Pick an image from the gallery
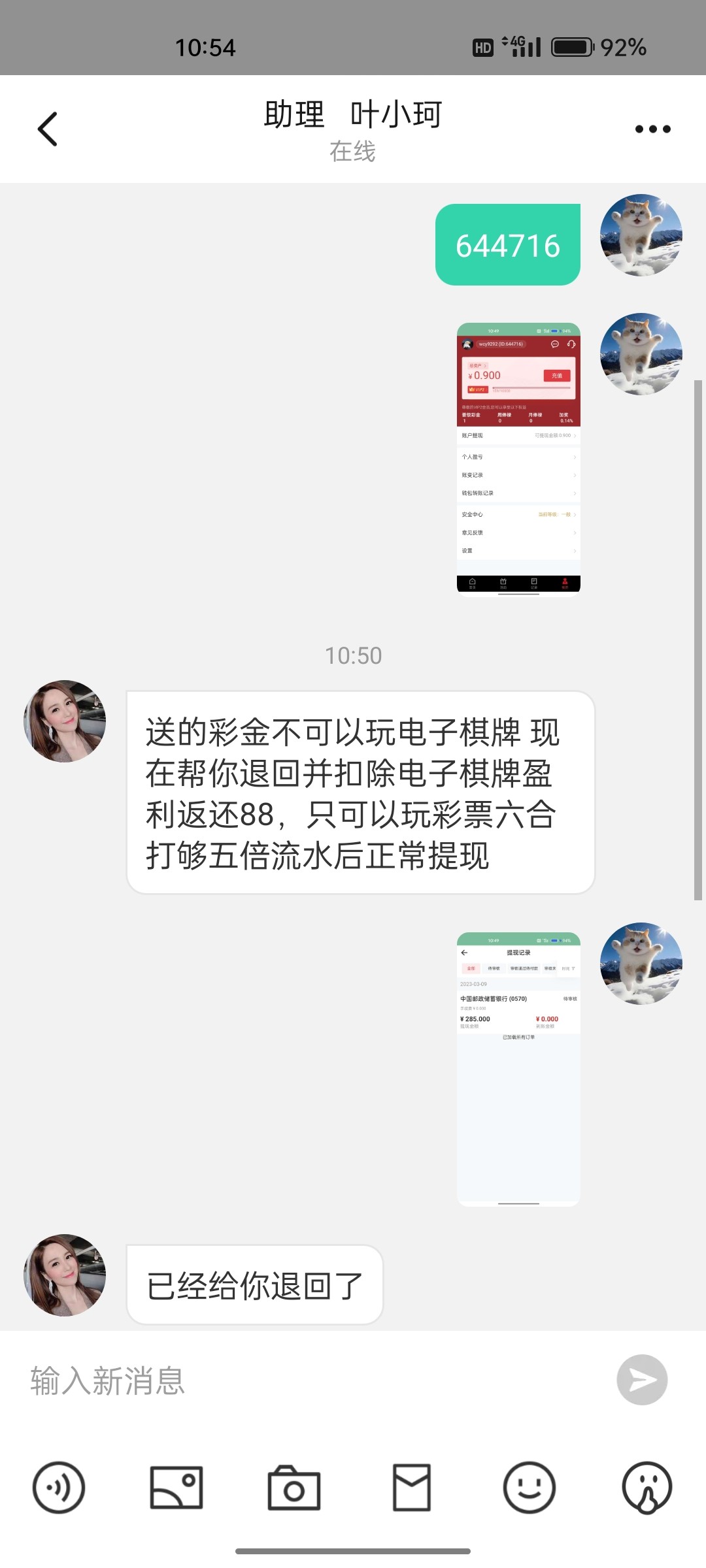This screenshot has width=706, height=1568. [x=176, y=1488]
